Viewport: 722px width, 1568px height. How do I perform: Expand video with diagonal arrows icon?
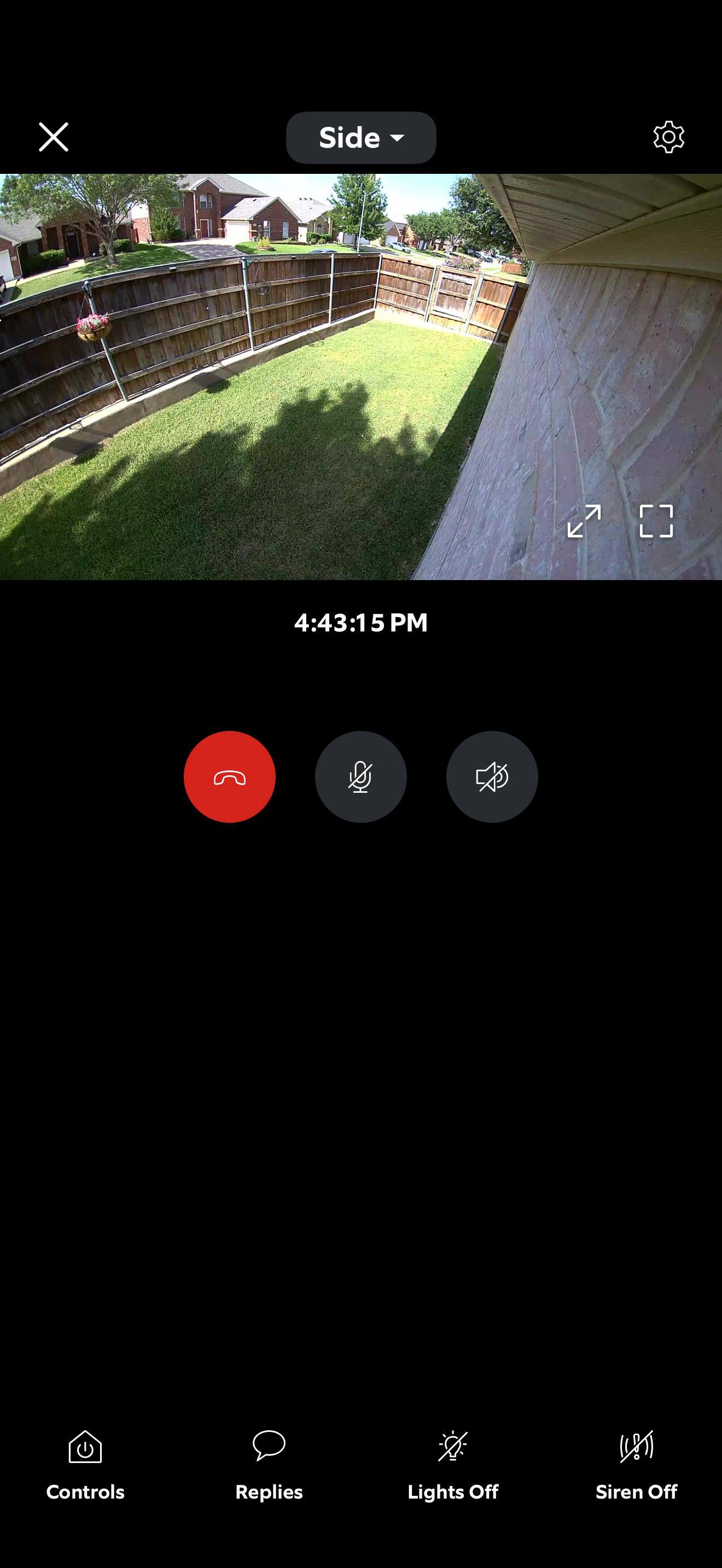pos(584,521)
